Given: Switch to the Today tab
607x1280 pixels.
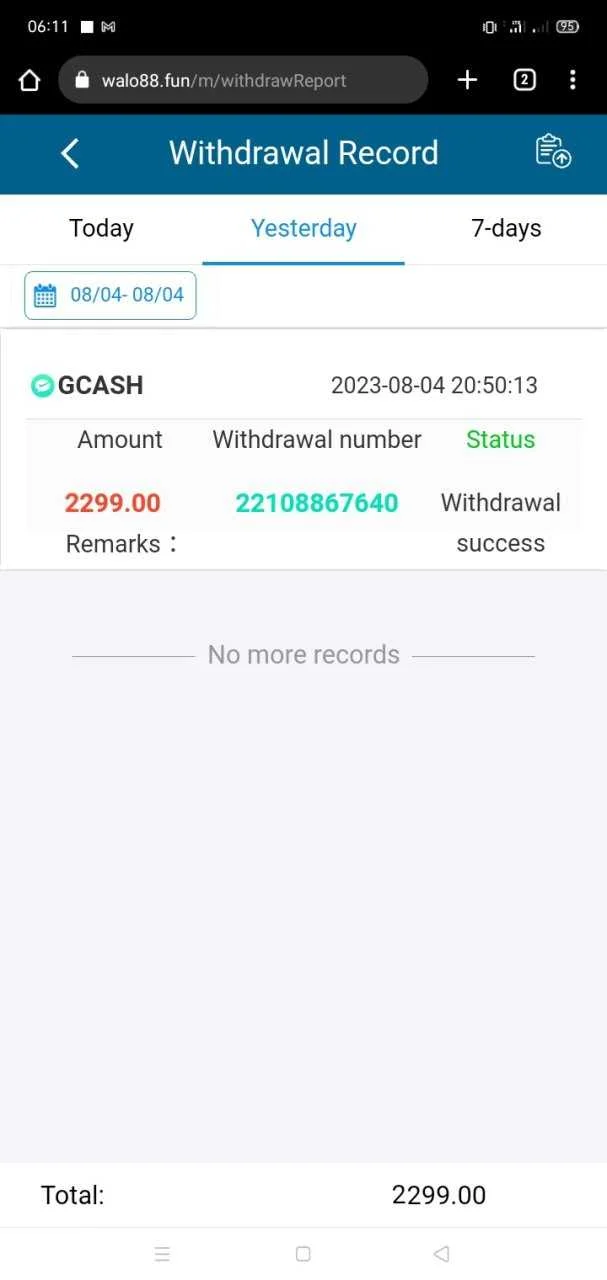Looking at the screenshot, I should (x=101, y=228).
